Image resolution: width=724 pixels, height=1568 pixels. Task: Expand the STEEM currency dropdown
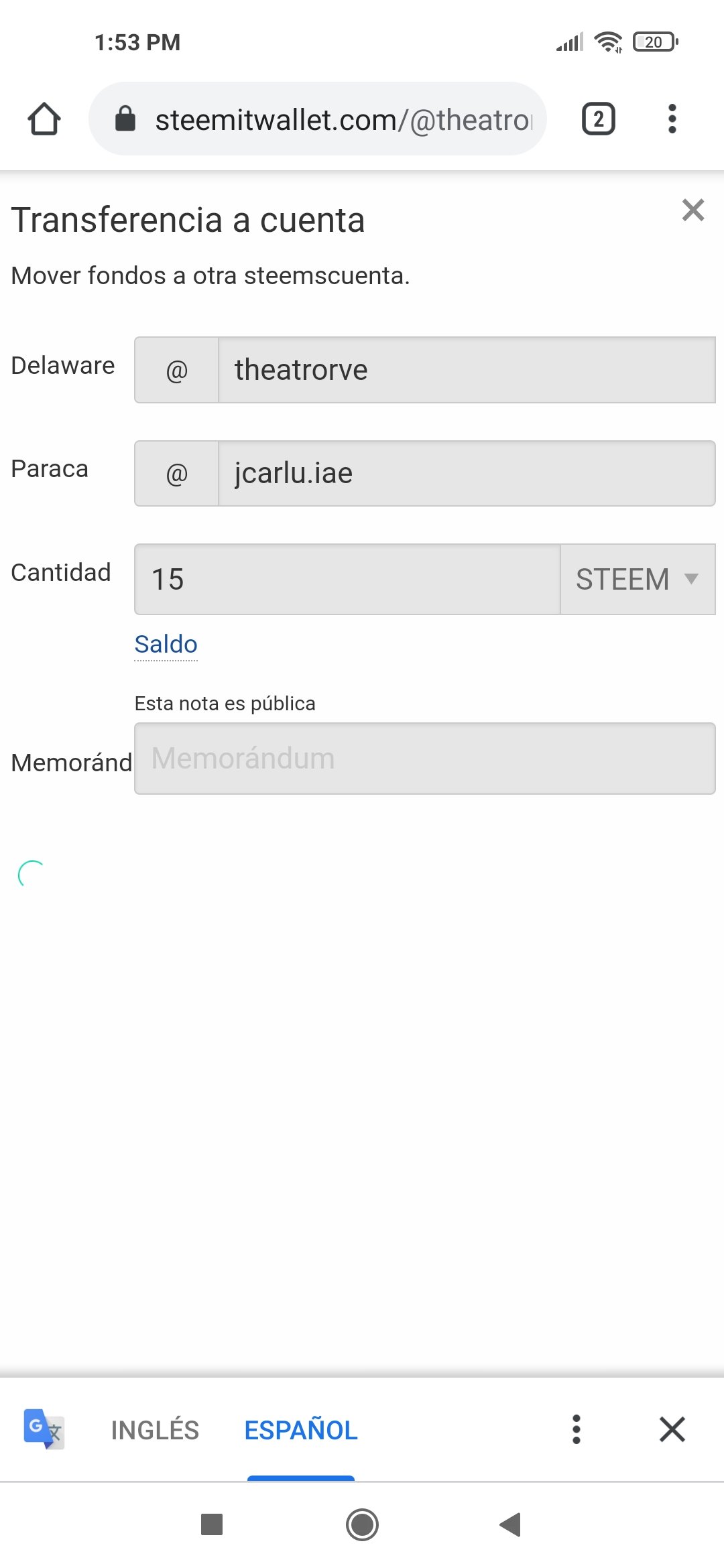[x=638, y=579]
